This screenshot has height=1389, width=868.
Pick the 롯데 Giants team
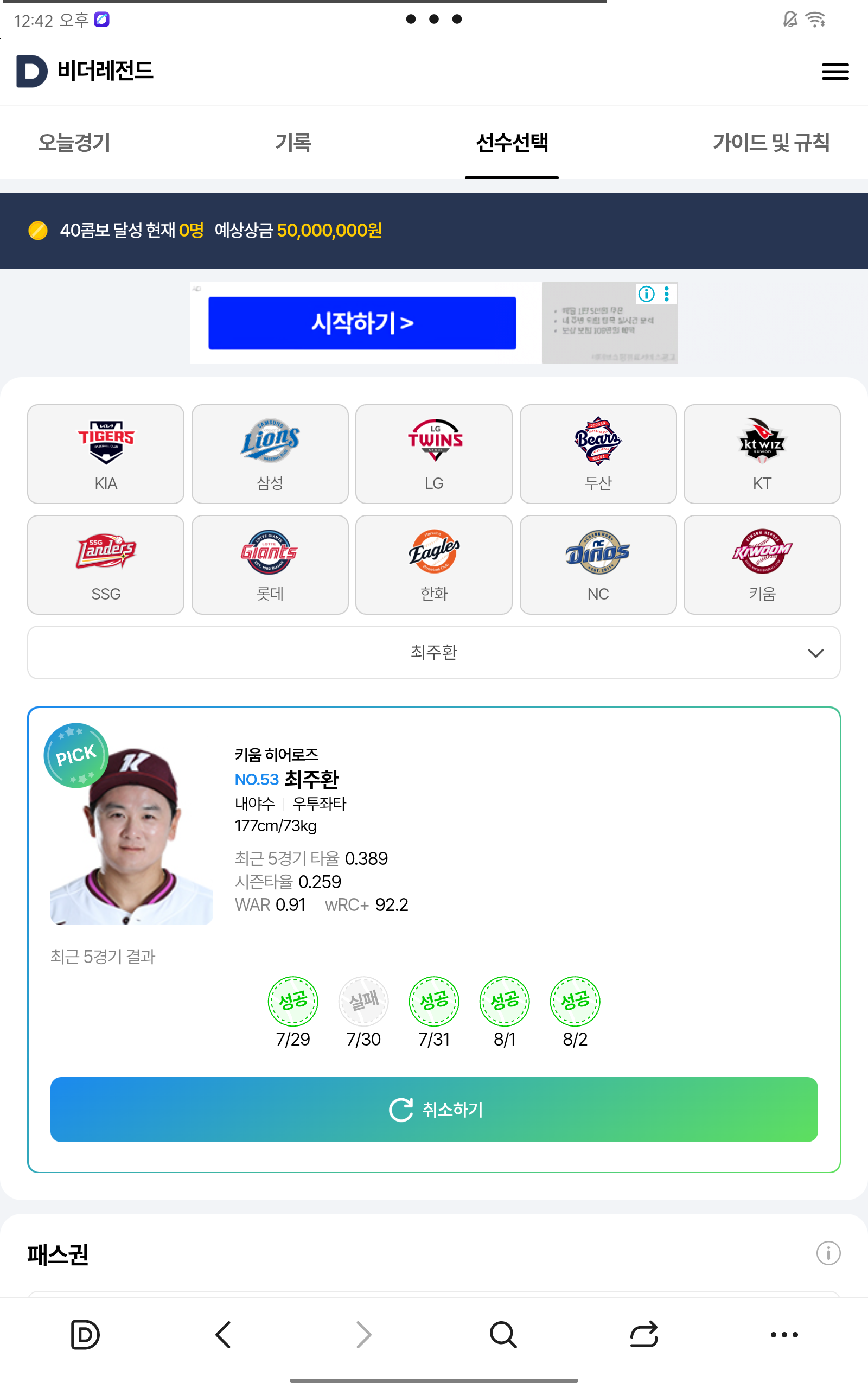click(x=270, y=565)
